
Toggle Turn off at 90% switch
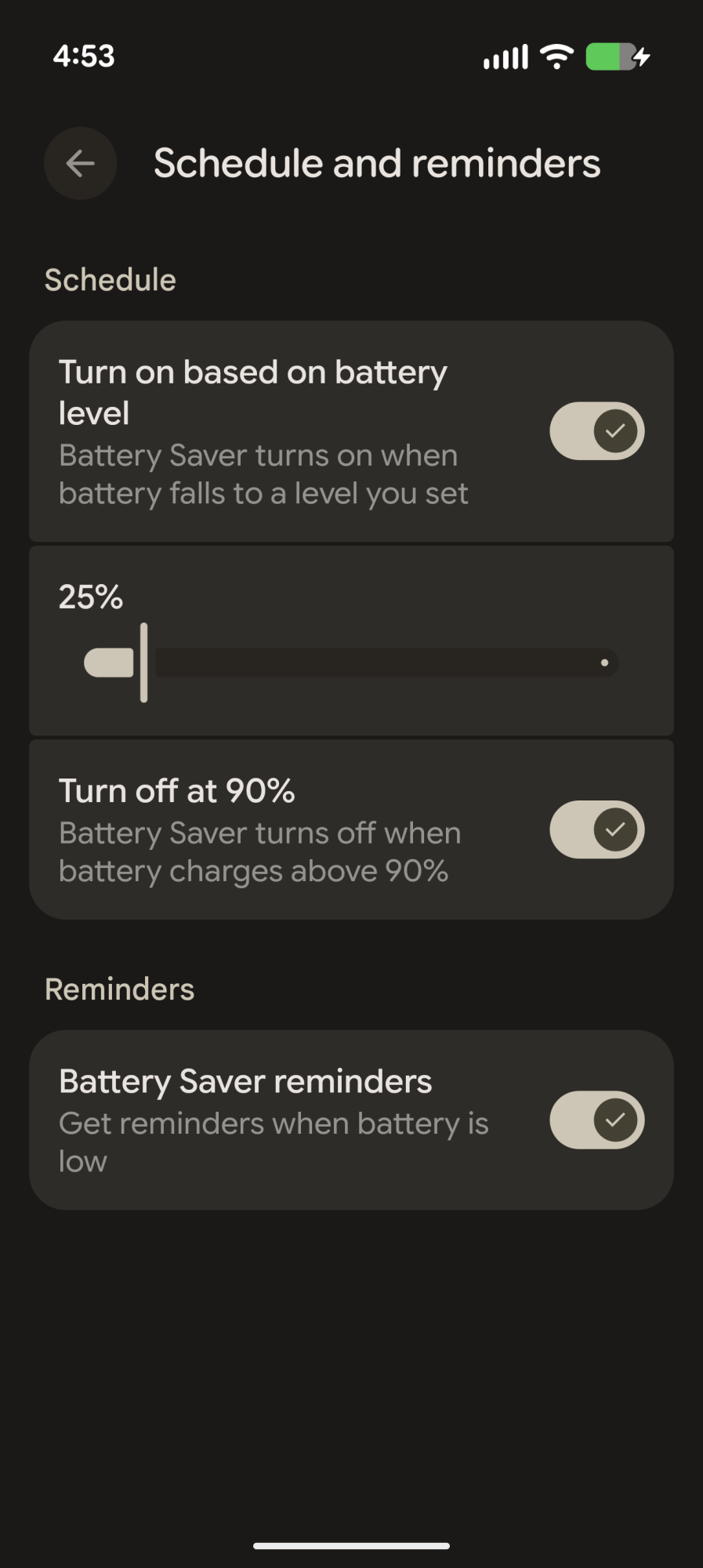(596, 829)
